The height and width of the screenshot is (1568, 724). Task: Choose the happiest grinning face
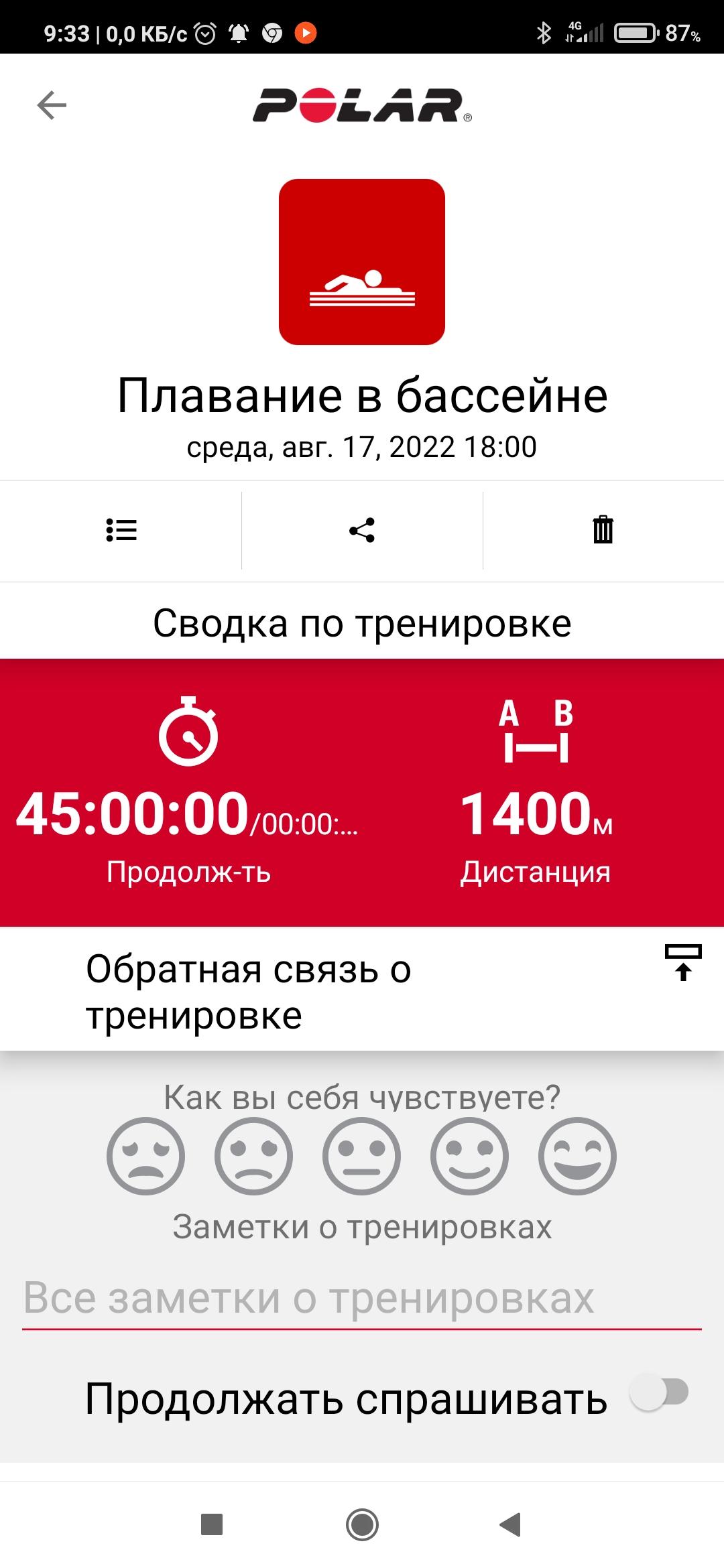coord(577,1156)
